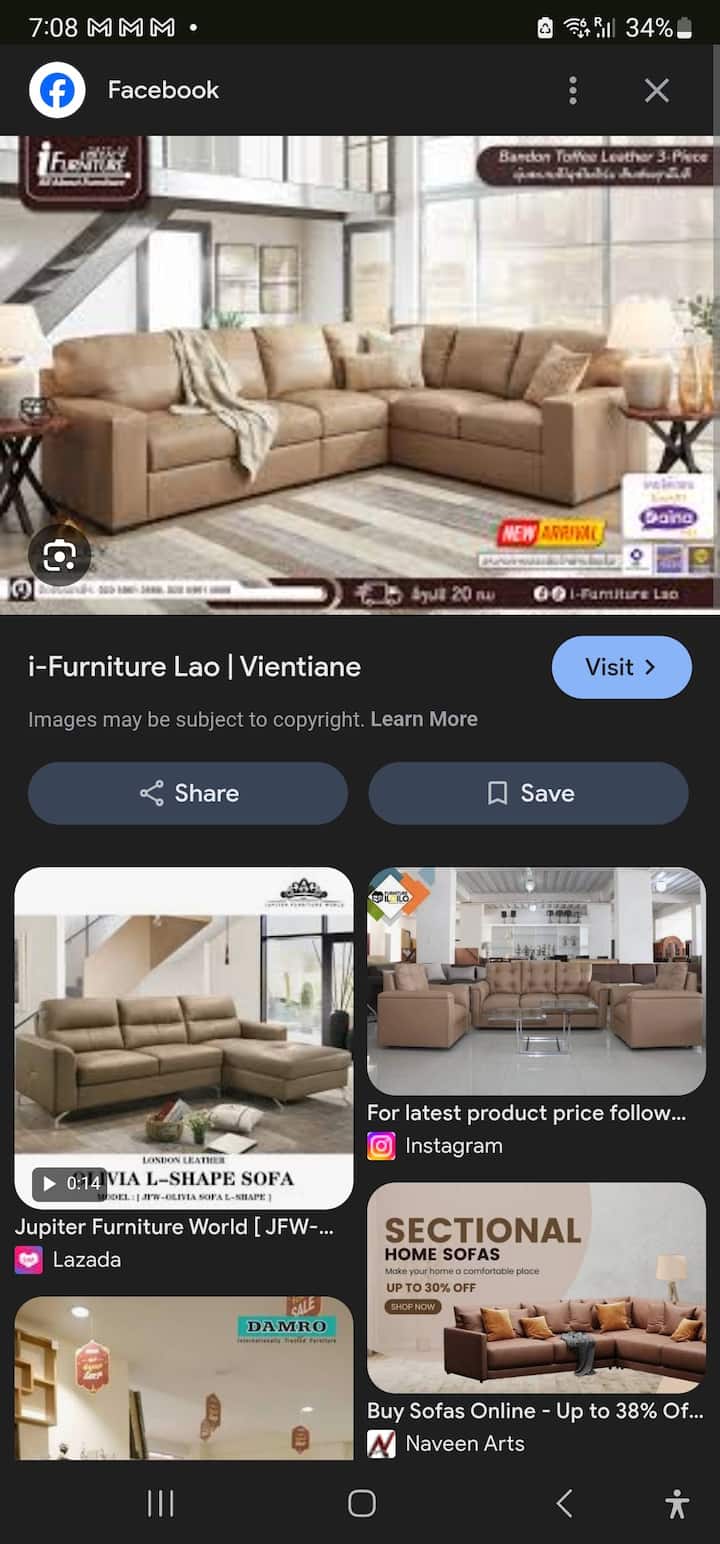The height and width of the screenshot is (1544, 720).
Task: Open the Jupiter Furniture World Lazada result
Action: 184,1038
